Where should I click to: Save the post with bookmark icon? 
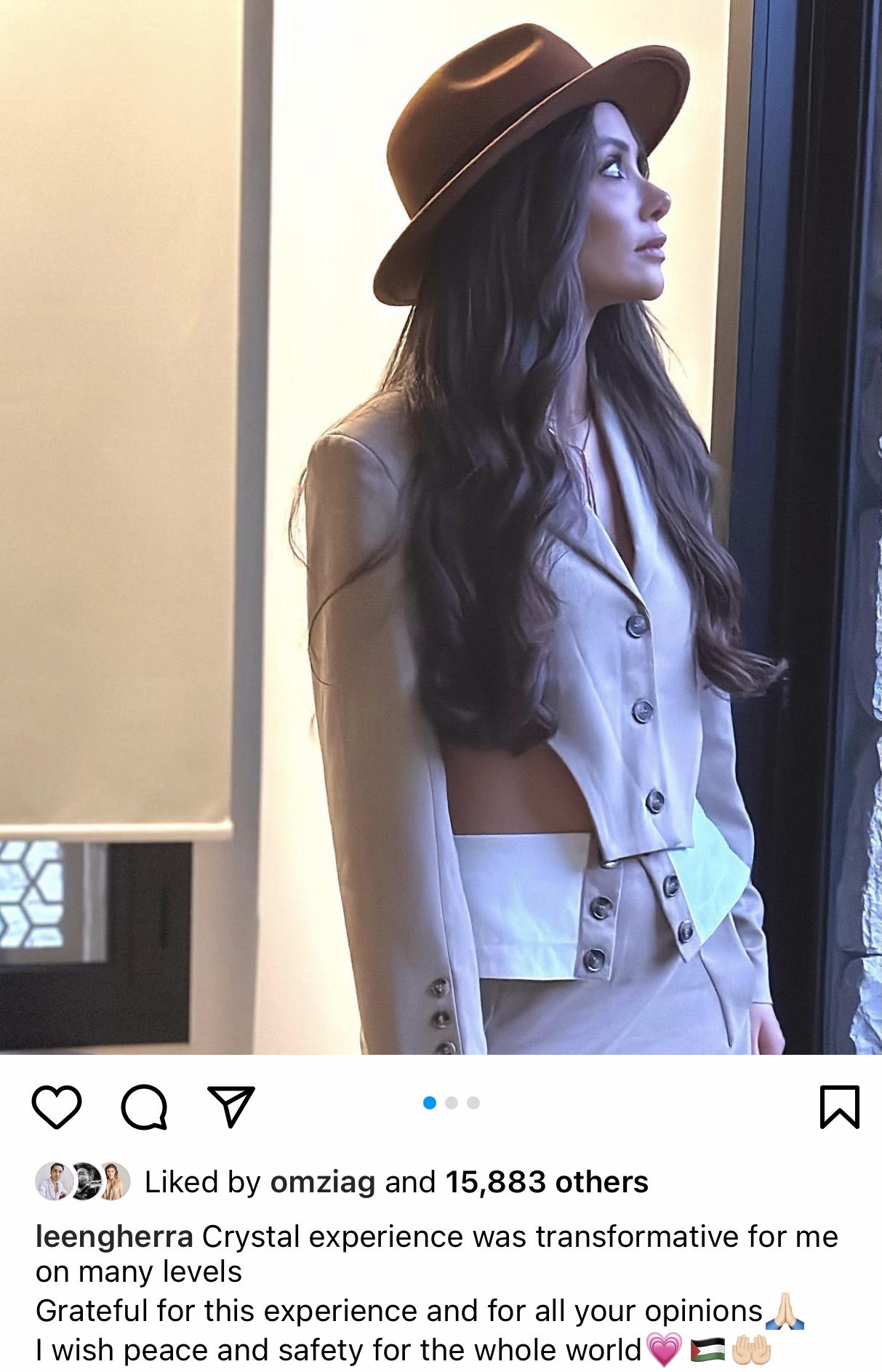839,1106
